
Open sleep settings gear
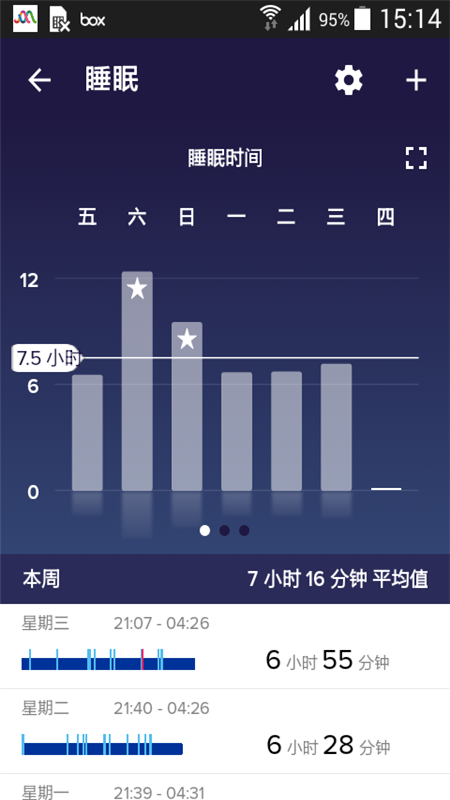(x=349, y=81)
